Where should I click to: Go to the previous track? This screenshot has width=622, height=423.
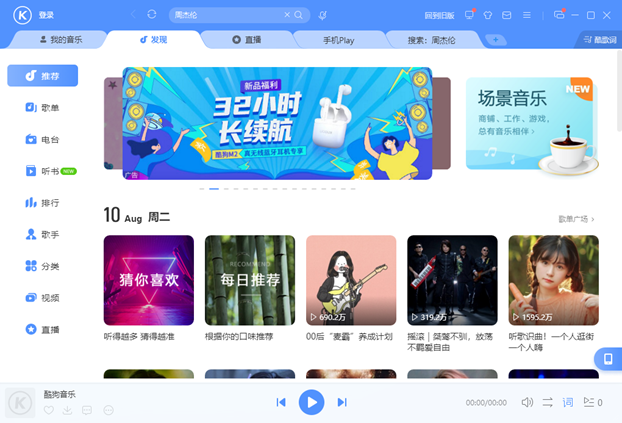coord(281,402)
